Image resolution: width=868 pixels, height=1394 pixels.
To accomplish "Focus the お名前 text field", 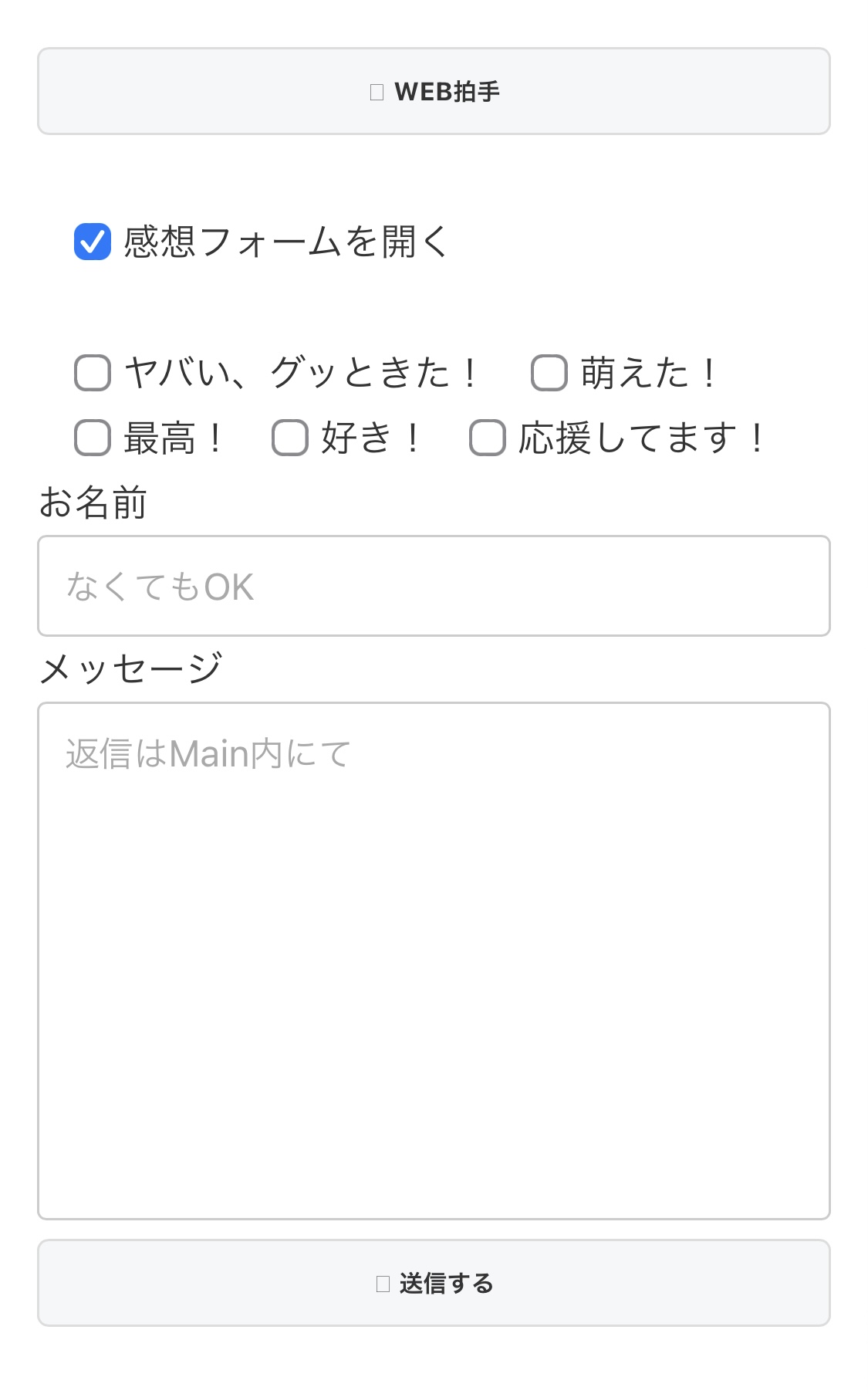I will (x=434, y=586).
